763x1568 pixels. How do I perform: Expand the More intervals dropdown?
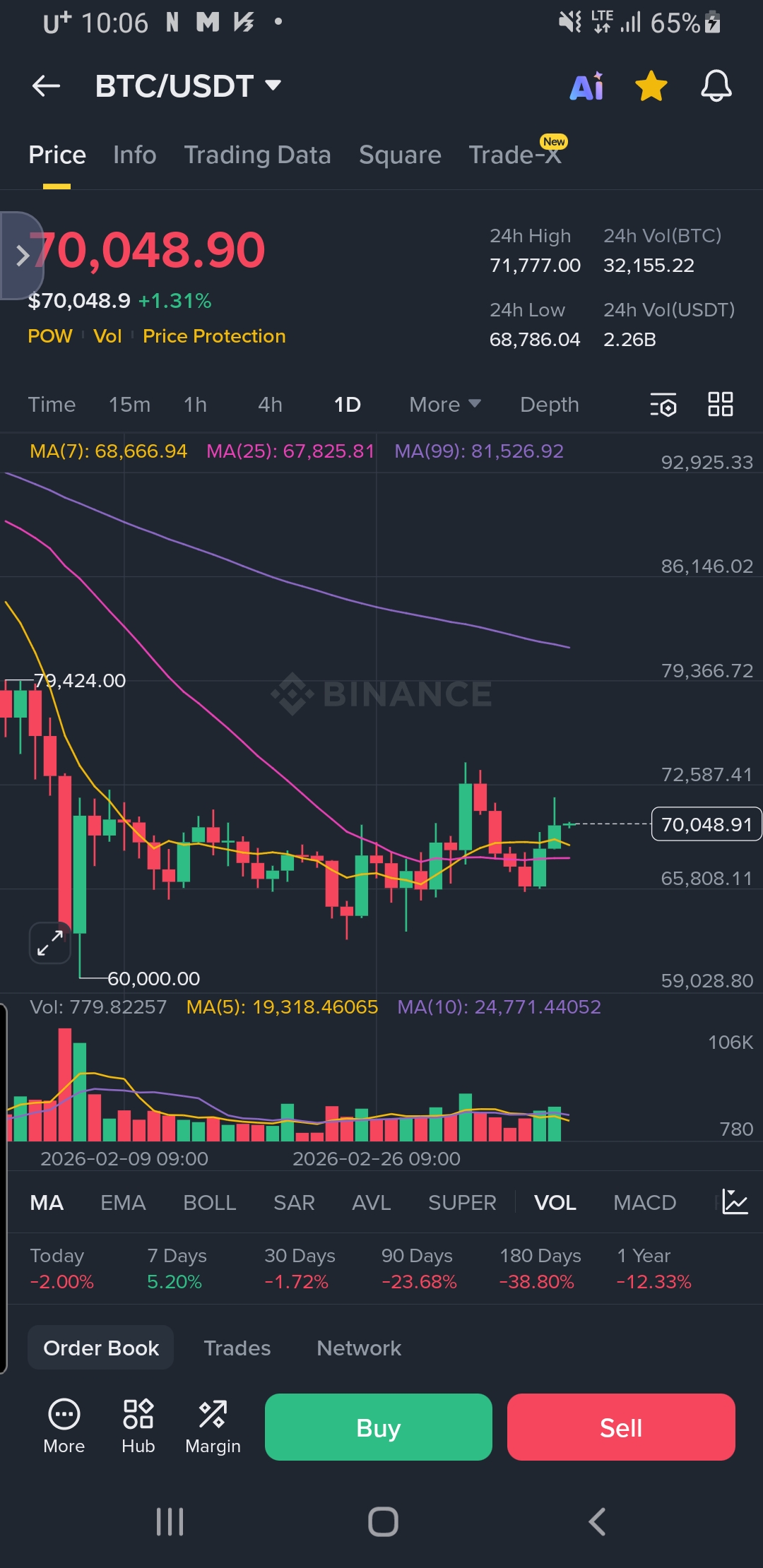[444, 405]
